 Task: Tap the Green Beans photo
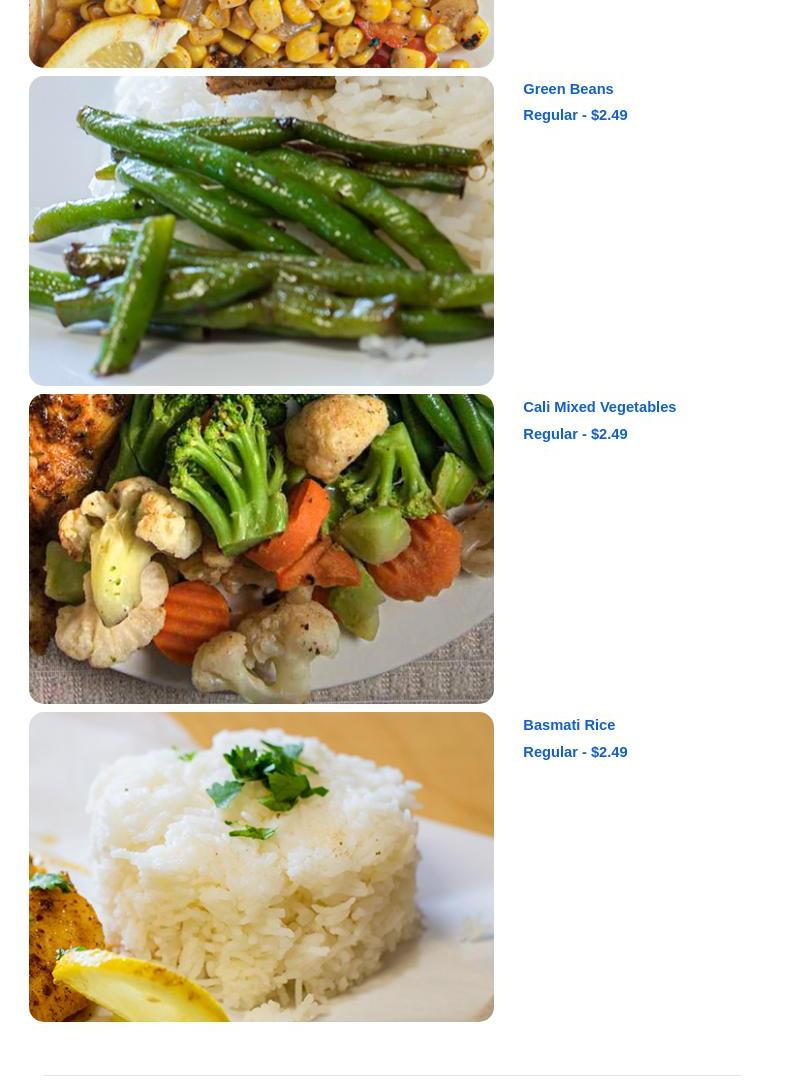[x=261, y=231]
